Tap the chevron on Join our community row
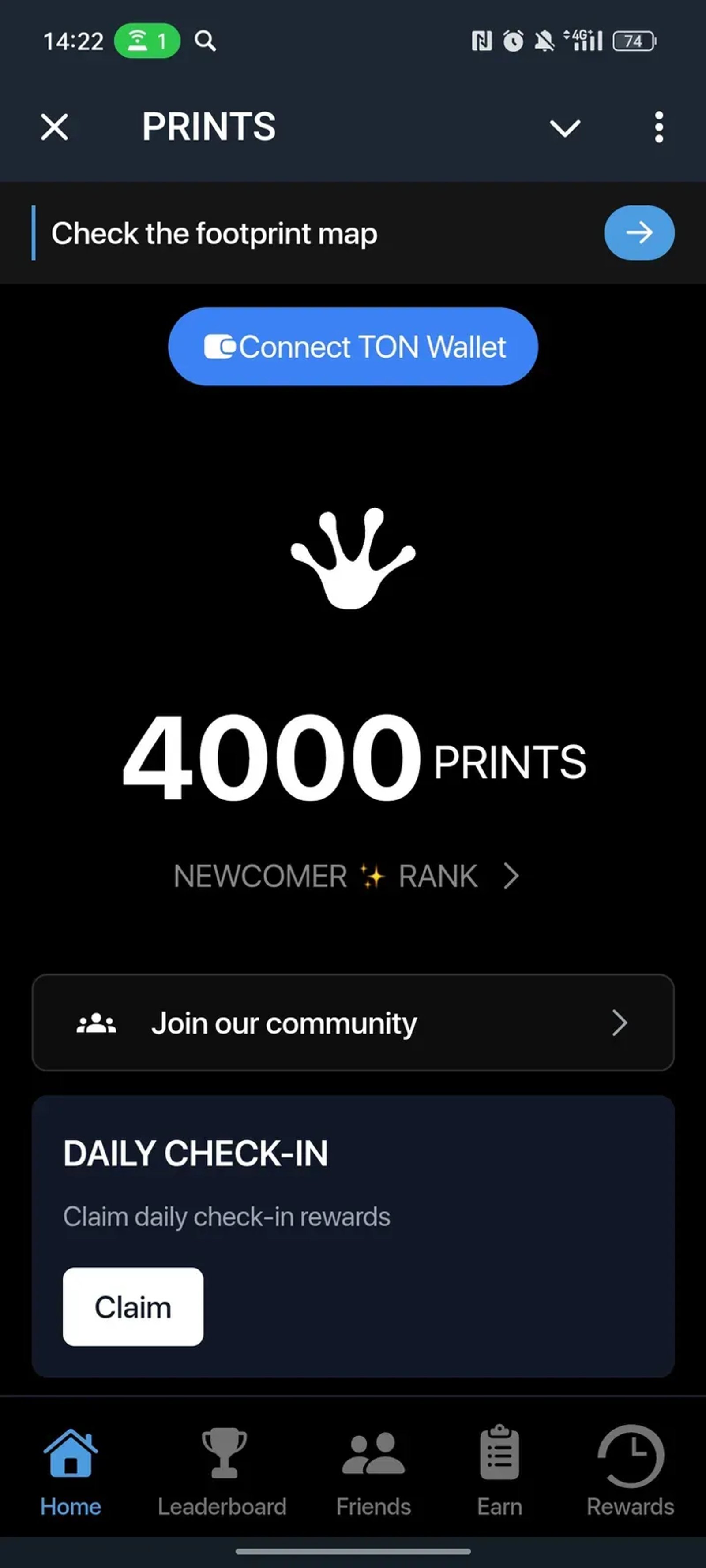Image resolution: width=706 pixels, height=1568 pixels. (620, 1022)
